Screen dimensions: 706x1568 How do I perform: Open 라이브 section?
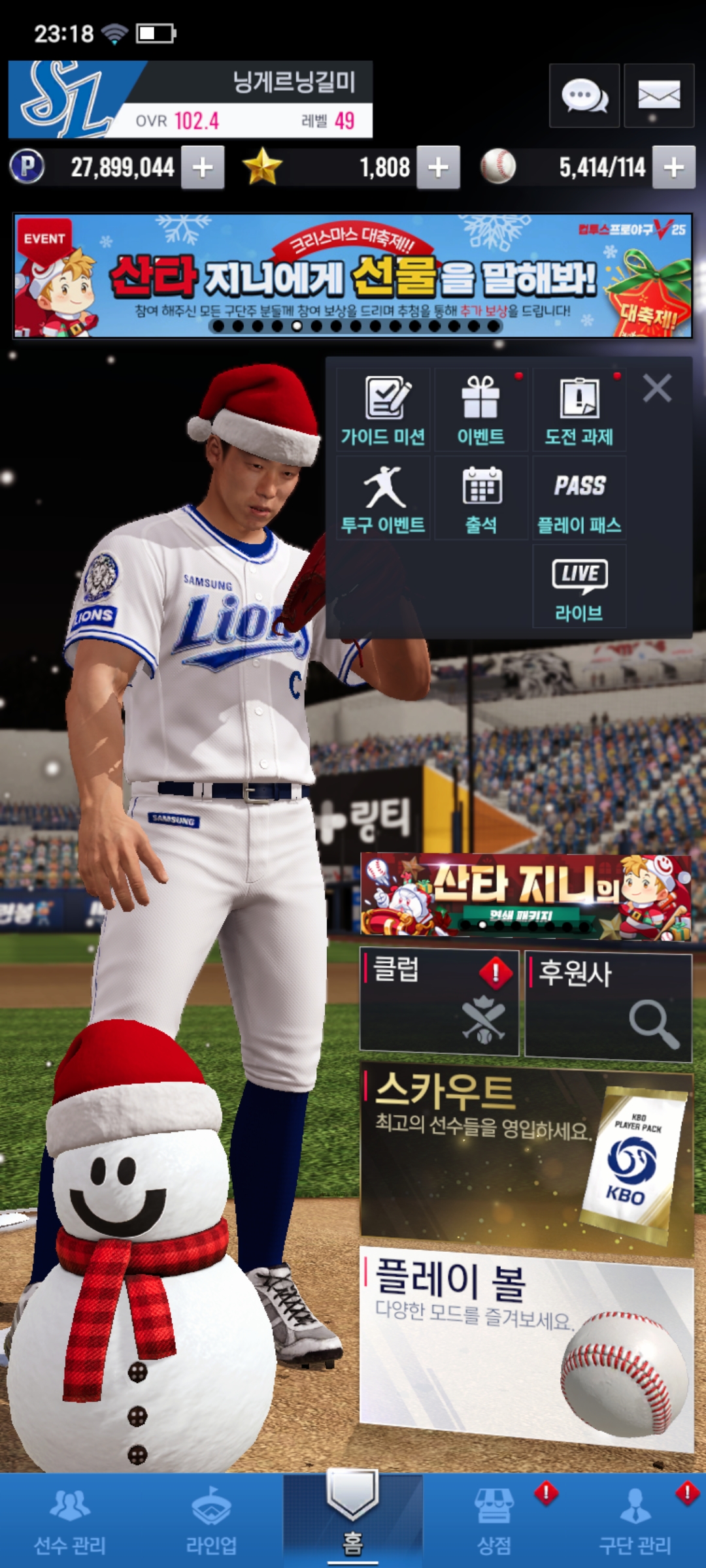pyautogui.click(x=579, y=587)
